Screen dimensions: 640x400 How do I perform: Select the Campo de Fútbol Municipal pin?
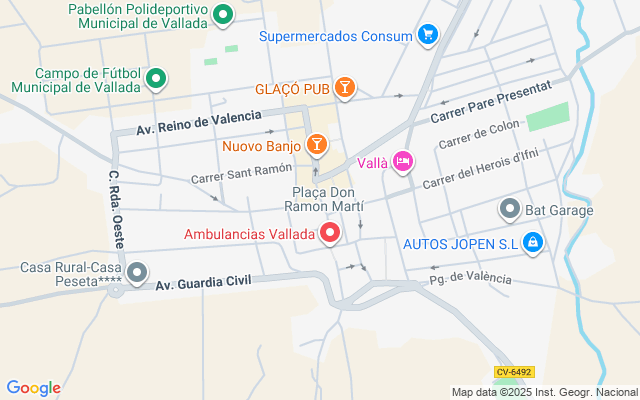click(x=156, y=78)
